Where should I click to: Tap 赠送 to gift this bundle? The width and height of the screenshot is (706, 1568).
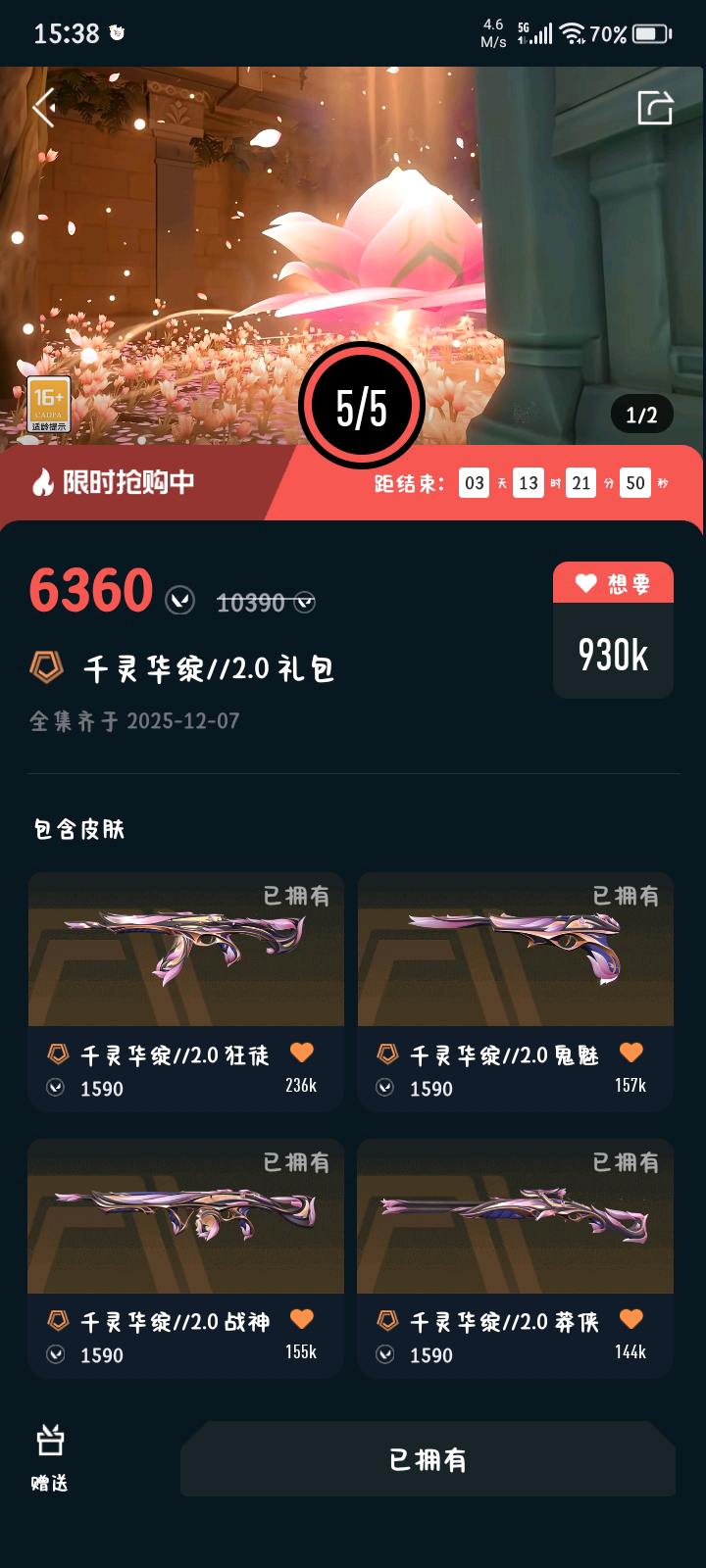point(50,1458)
